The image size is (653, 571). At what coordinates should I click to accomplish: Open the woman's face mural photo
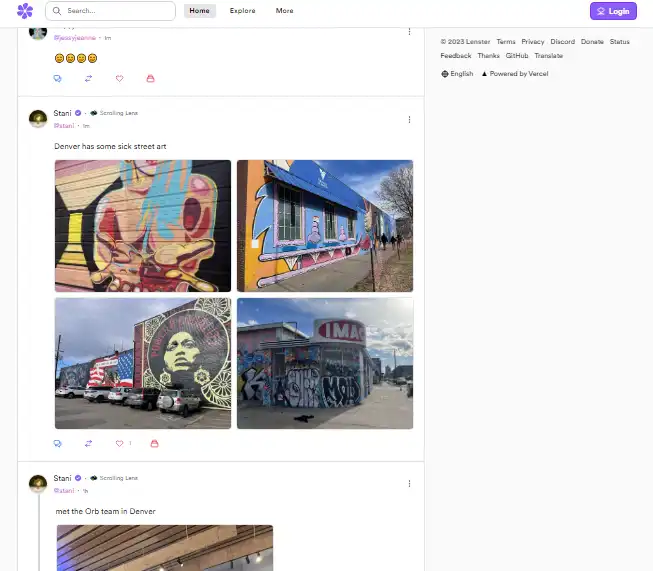[x=142, y=363]
